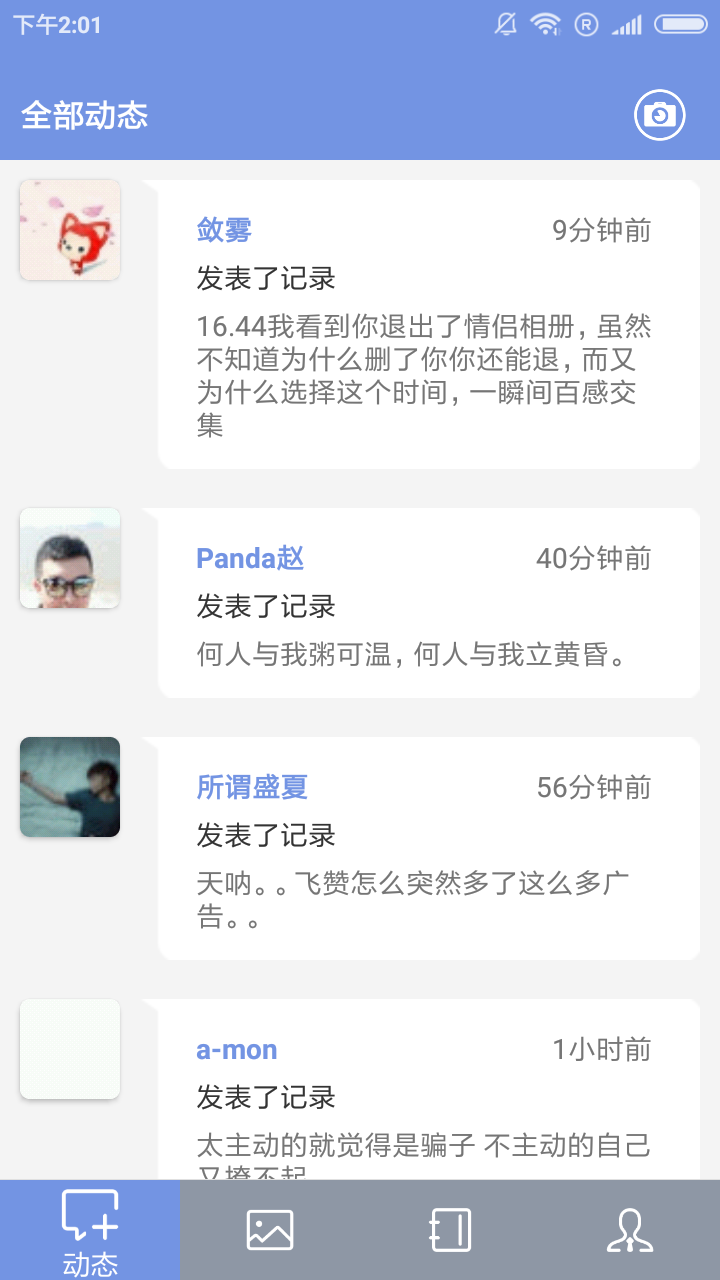Image resolution: width=720 pixels, height=1280 pixels.
Task: Select the username a-mon
Action: pos(237,1050)
